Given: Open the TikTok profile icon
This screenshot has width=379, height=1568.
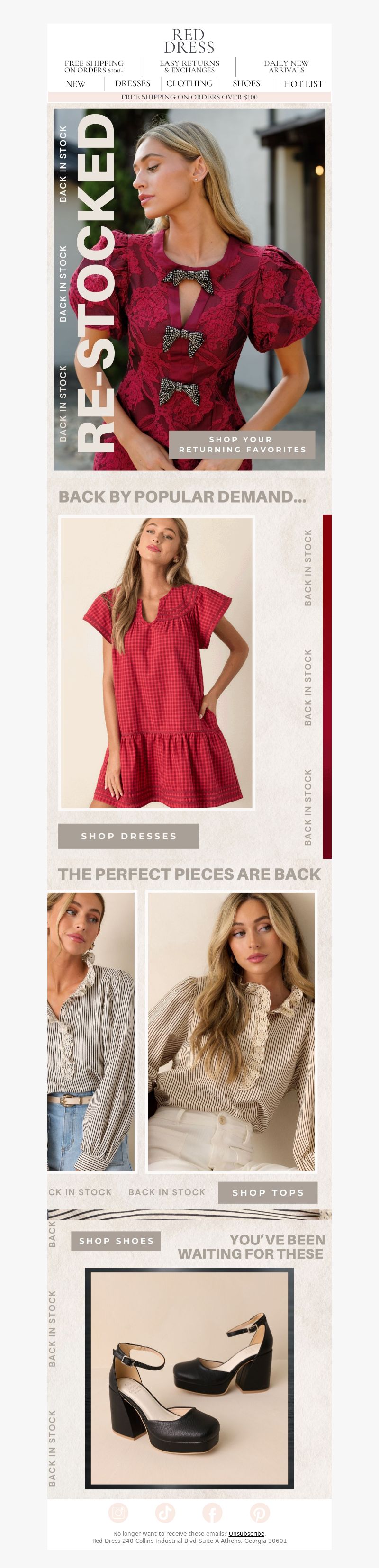Looking at the screenshot, I should pos(165,1512).
